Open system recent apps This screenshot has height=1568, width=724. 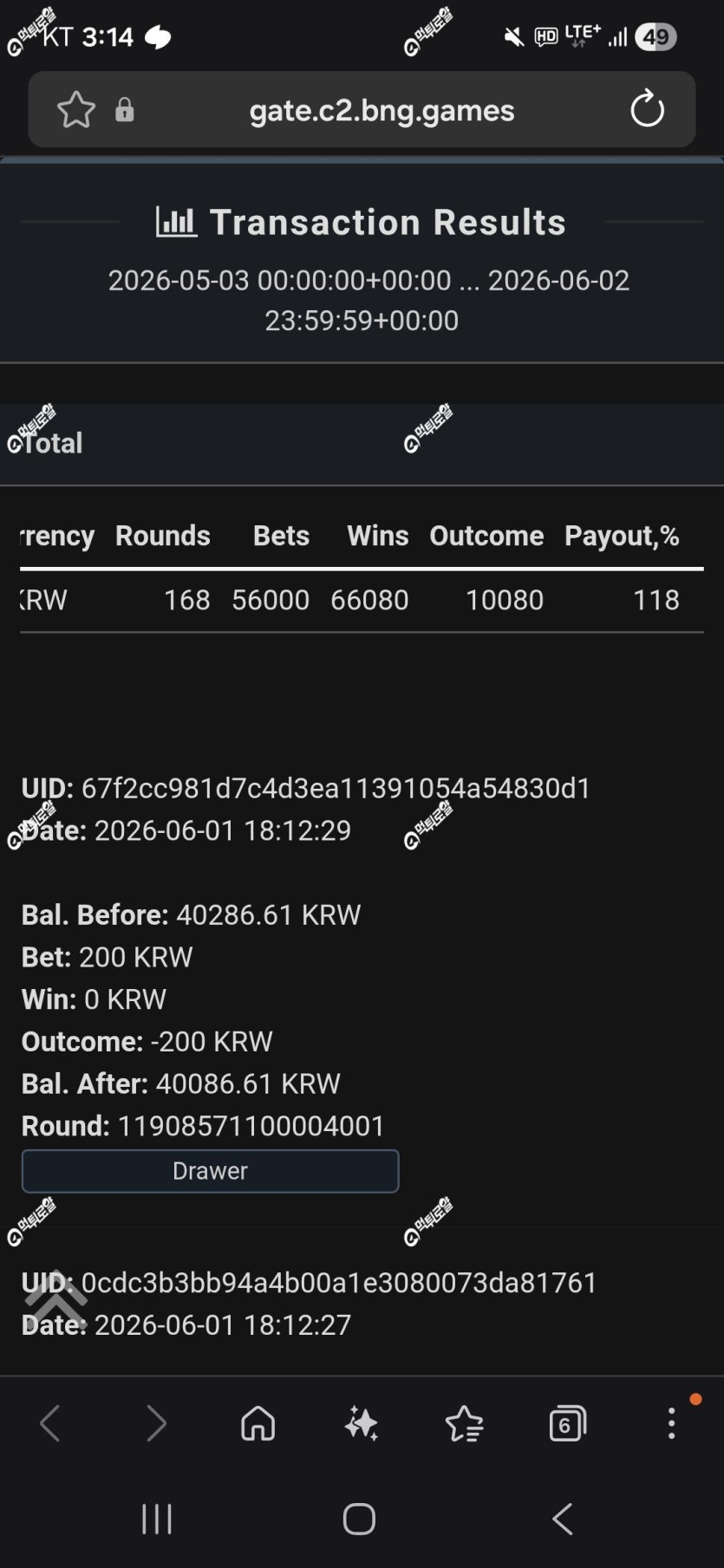point(157,1519)
